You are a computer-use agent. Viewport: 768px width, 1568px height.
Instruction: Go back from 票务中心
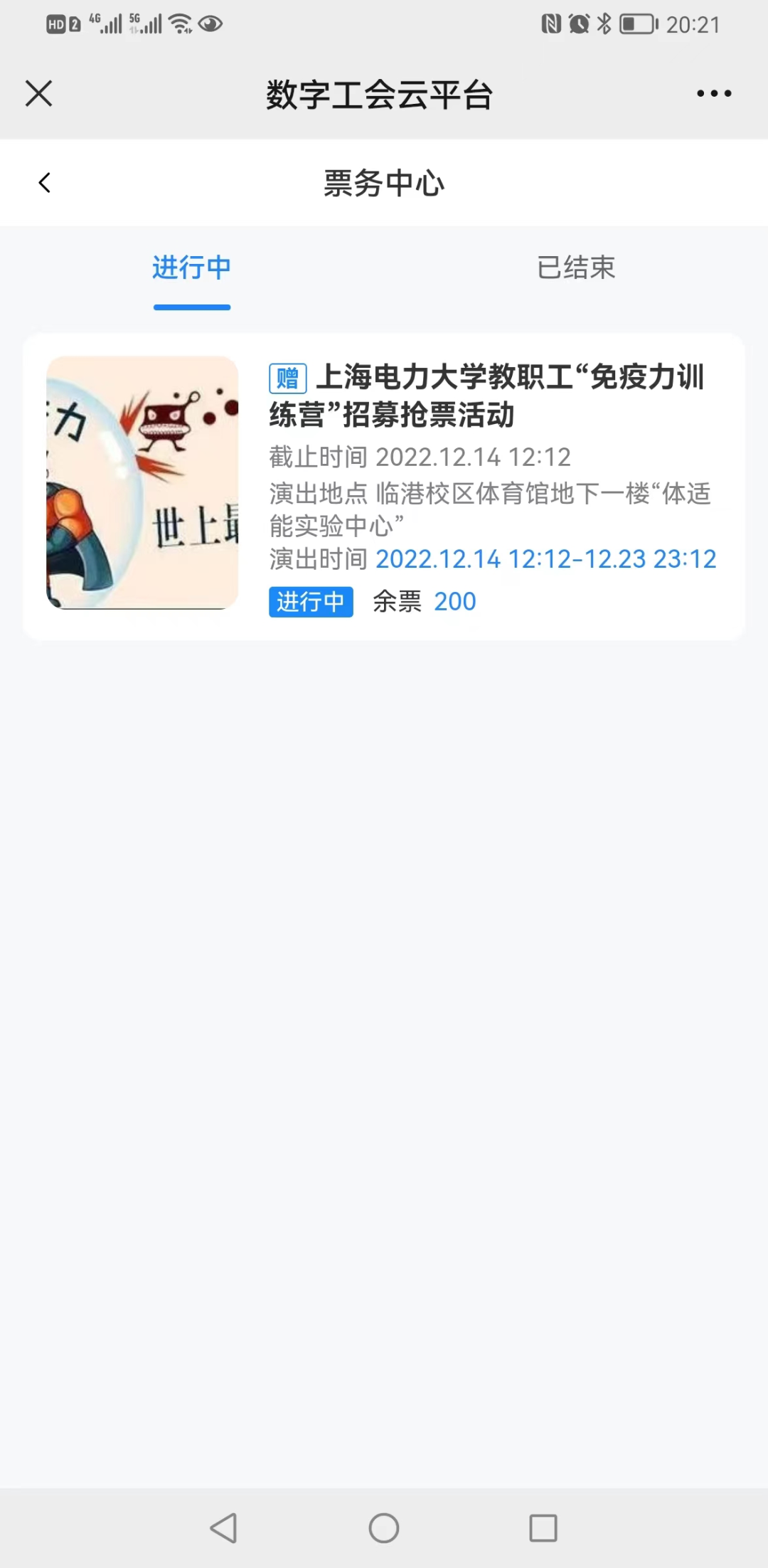click(45, 183)
